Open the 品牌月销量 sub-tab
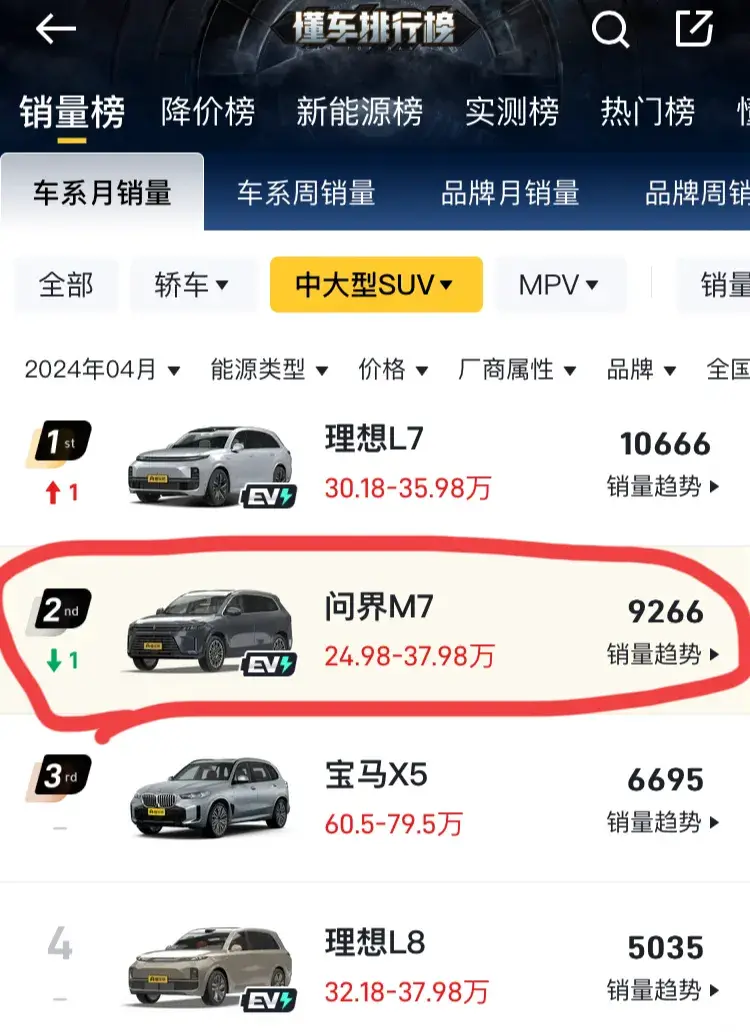750x1032 pixels. pos(510,192)
